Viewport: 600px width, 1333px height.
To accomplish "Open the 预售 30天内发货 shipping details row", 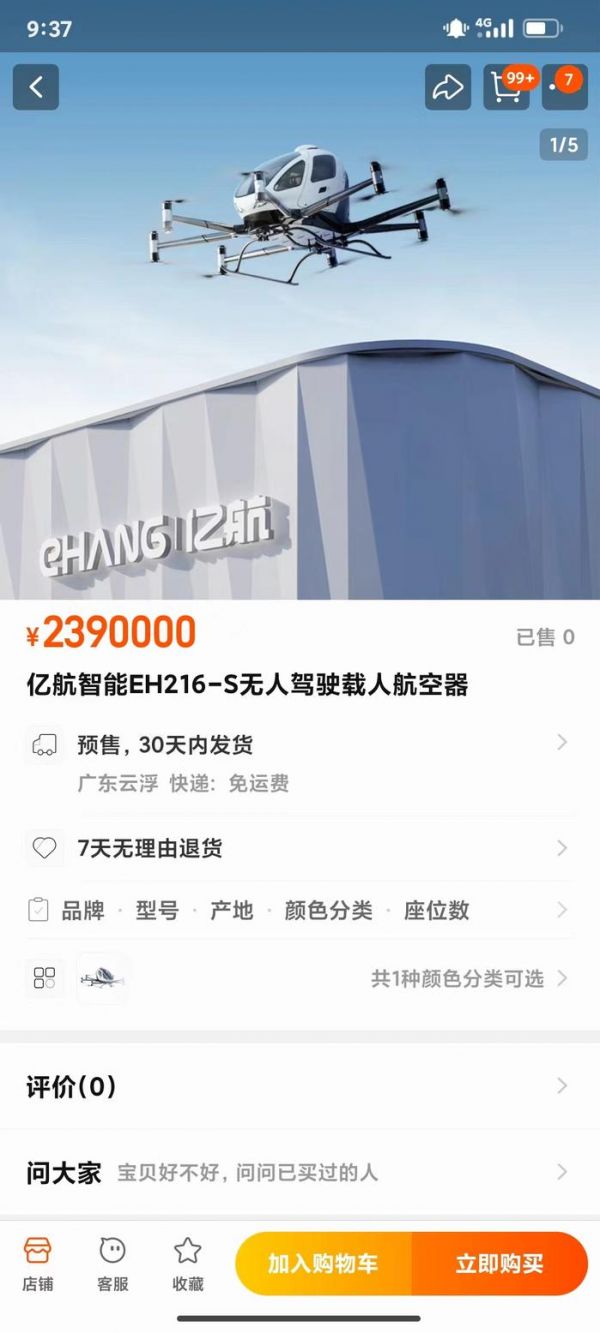I will (x=300, y=762).
